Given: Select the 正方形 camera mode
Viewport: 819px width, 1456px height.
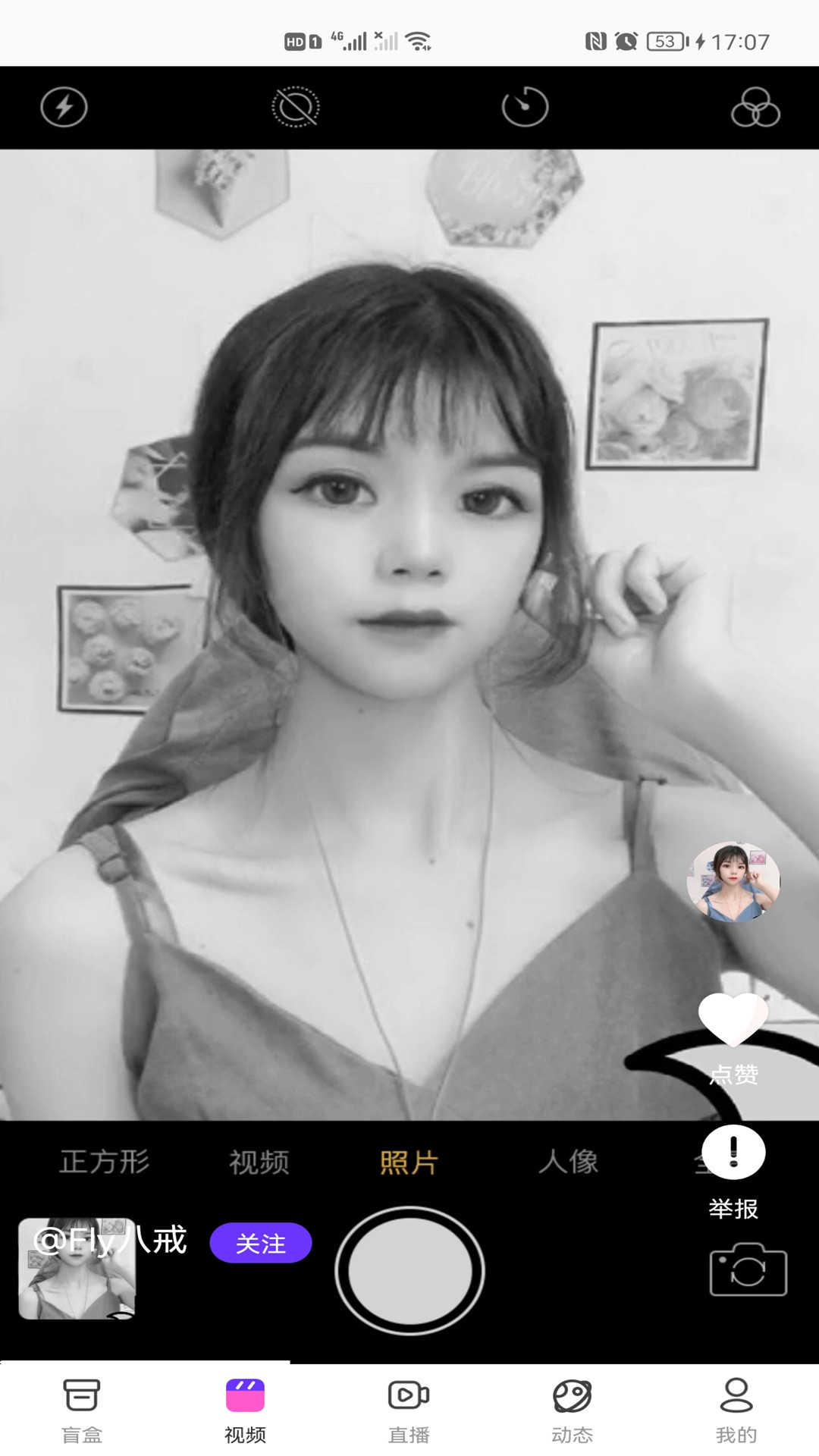Looking at the screenshot, I should [x=105, y=1162].
